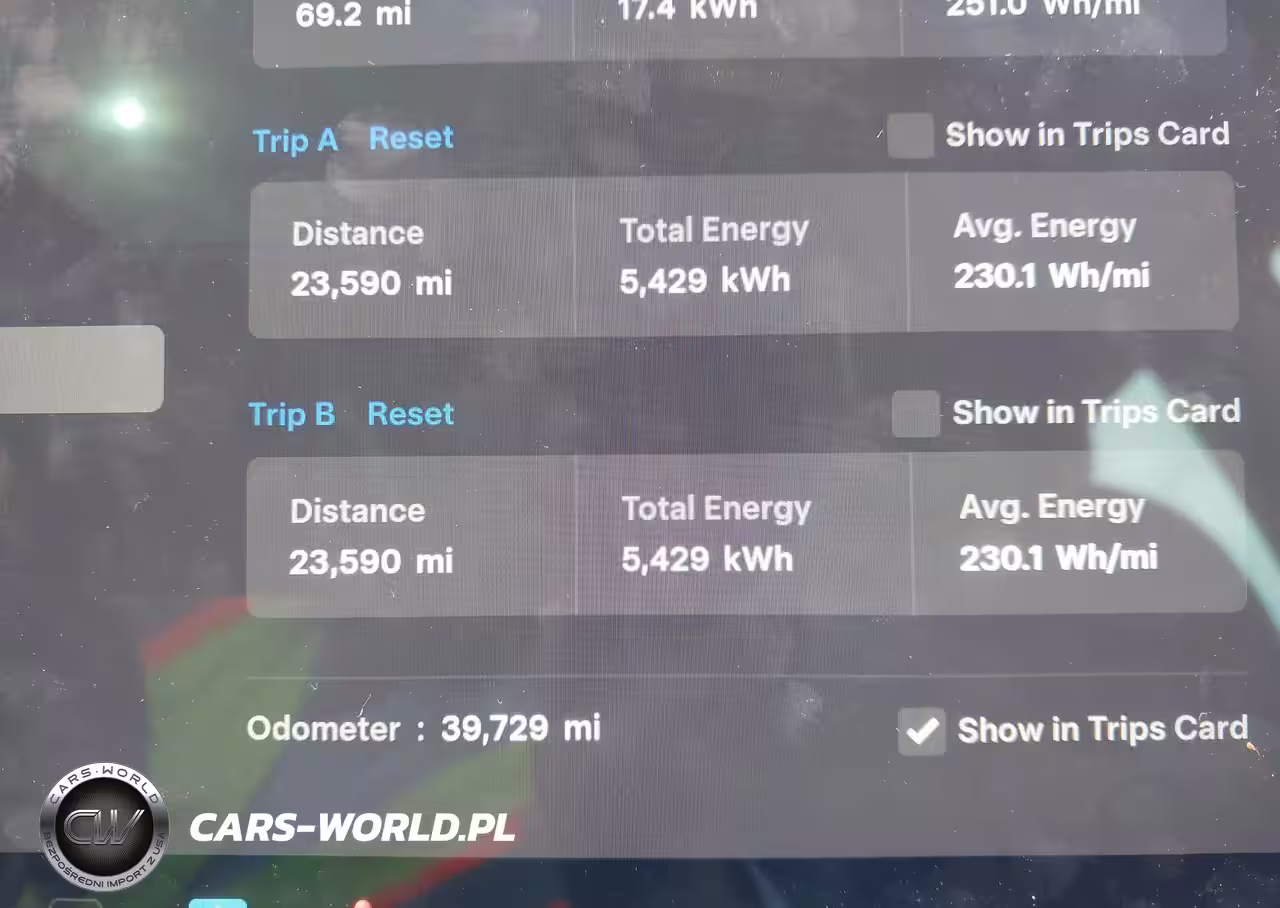Reset the Trip A counter
Image resolution: width=1280 pixels, height=908 pixels.
[411, 138]
